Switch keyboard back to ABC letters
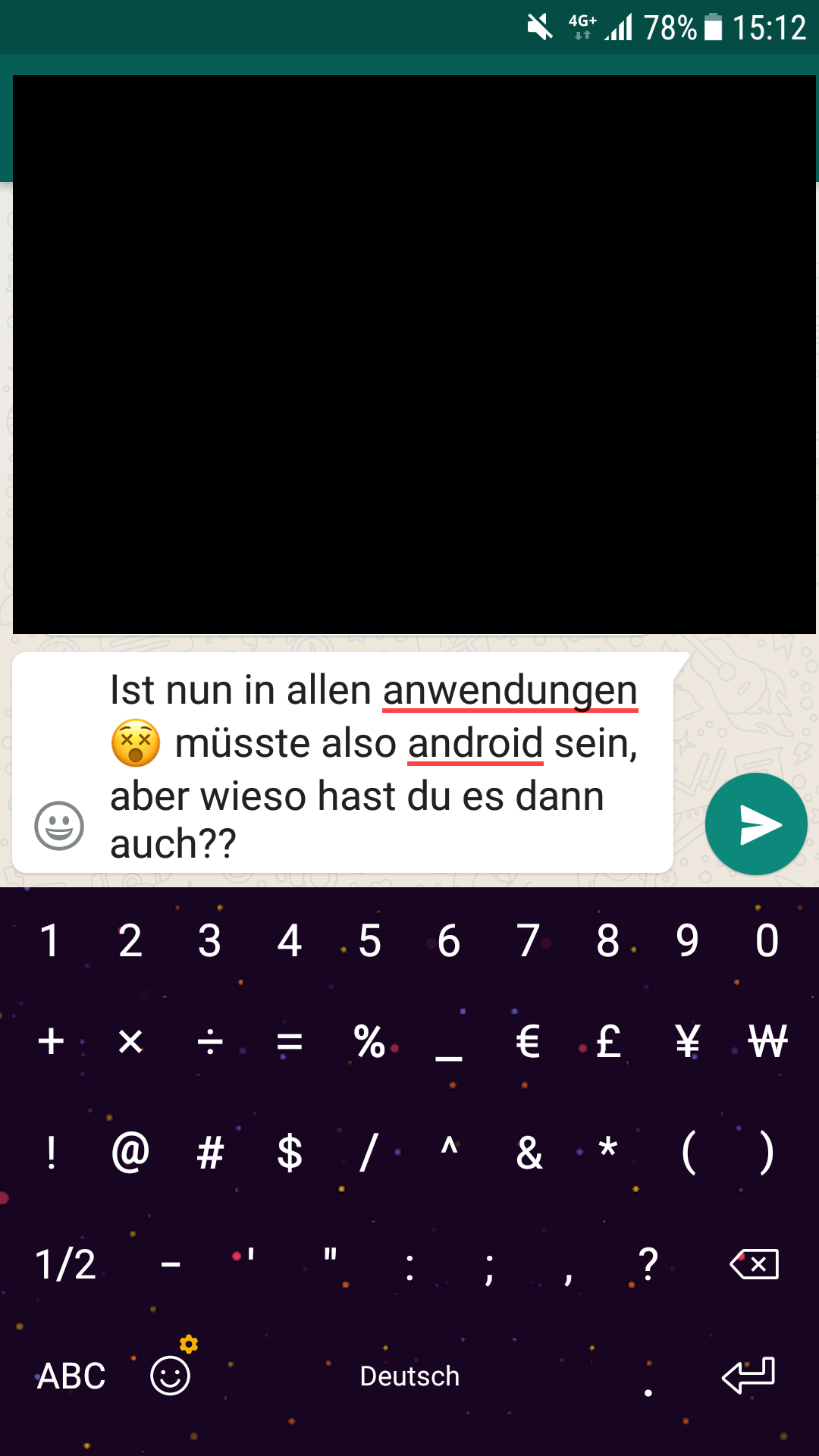This screenshot has height=1456, width=819. point(71,1376)
